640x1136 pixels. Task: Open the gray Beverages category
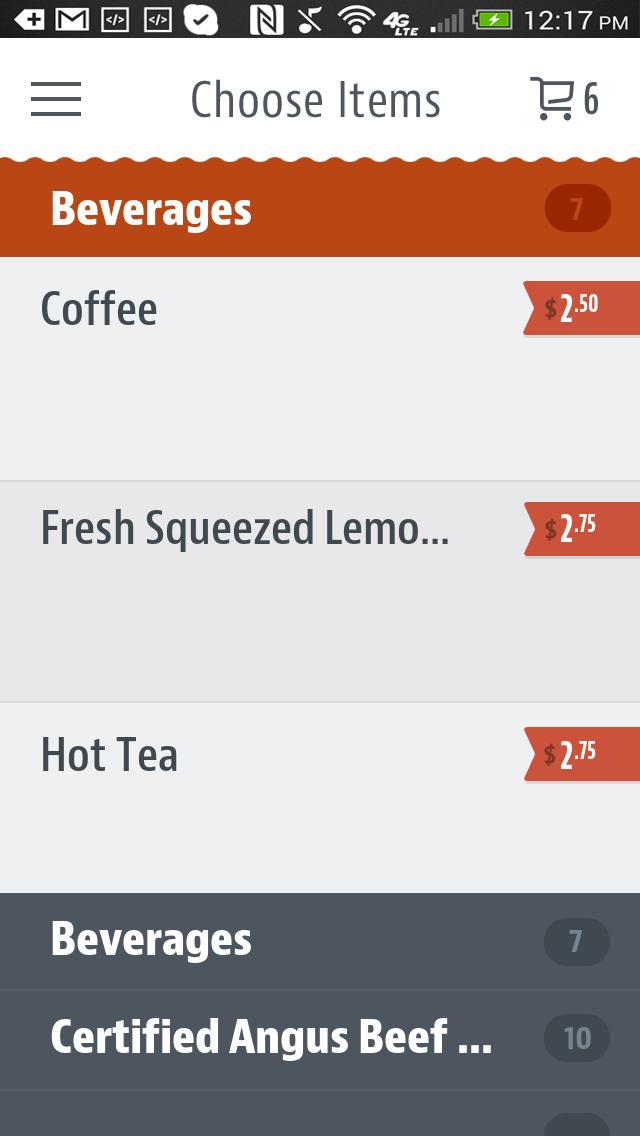coord(320,941)
